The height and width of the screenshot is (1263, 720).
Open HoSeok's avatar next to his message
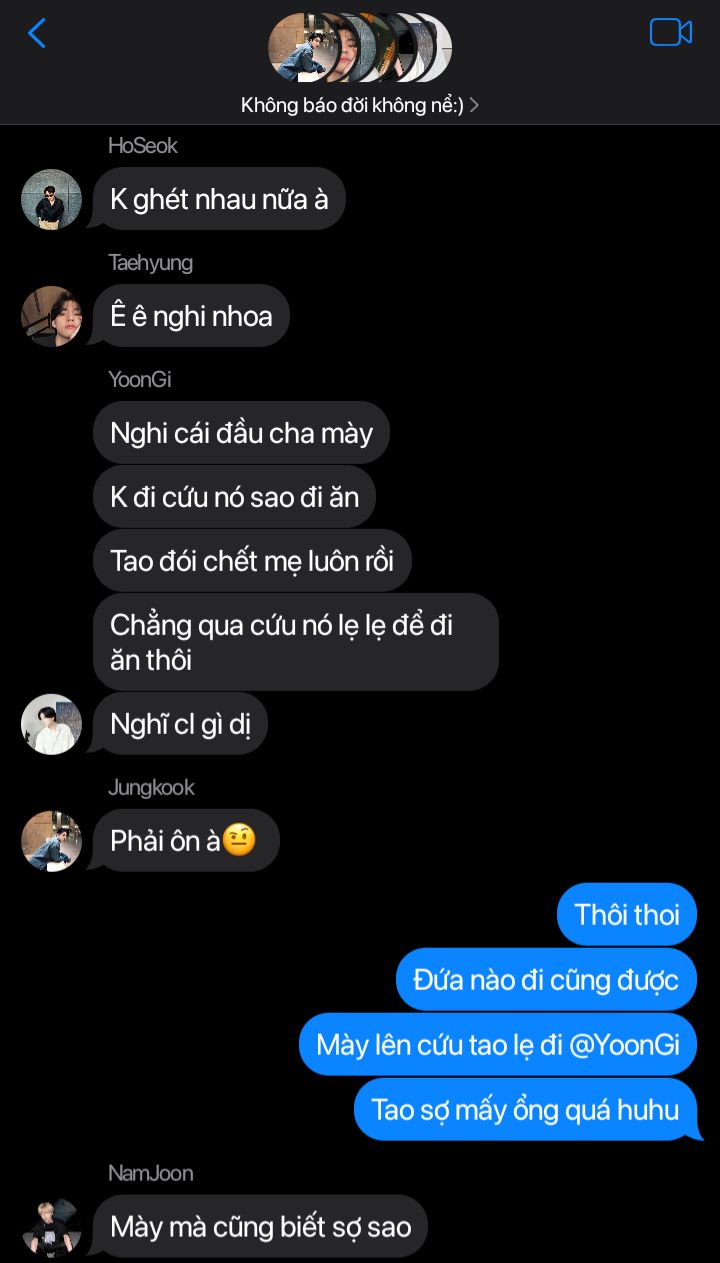51,199
